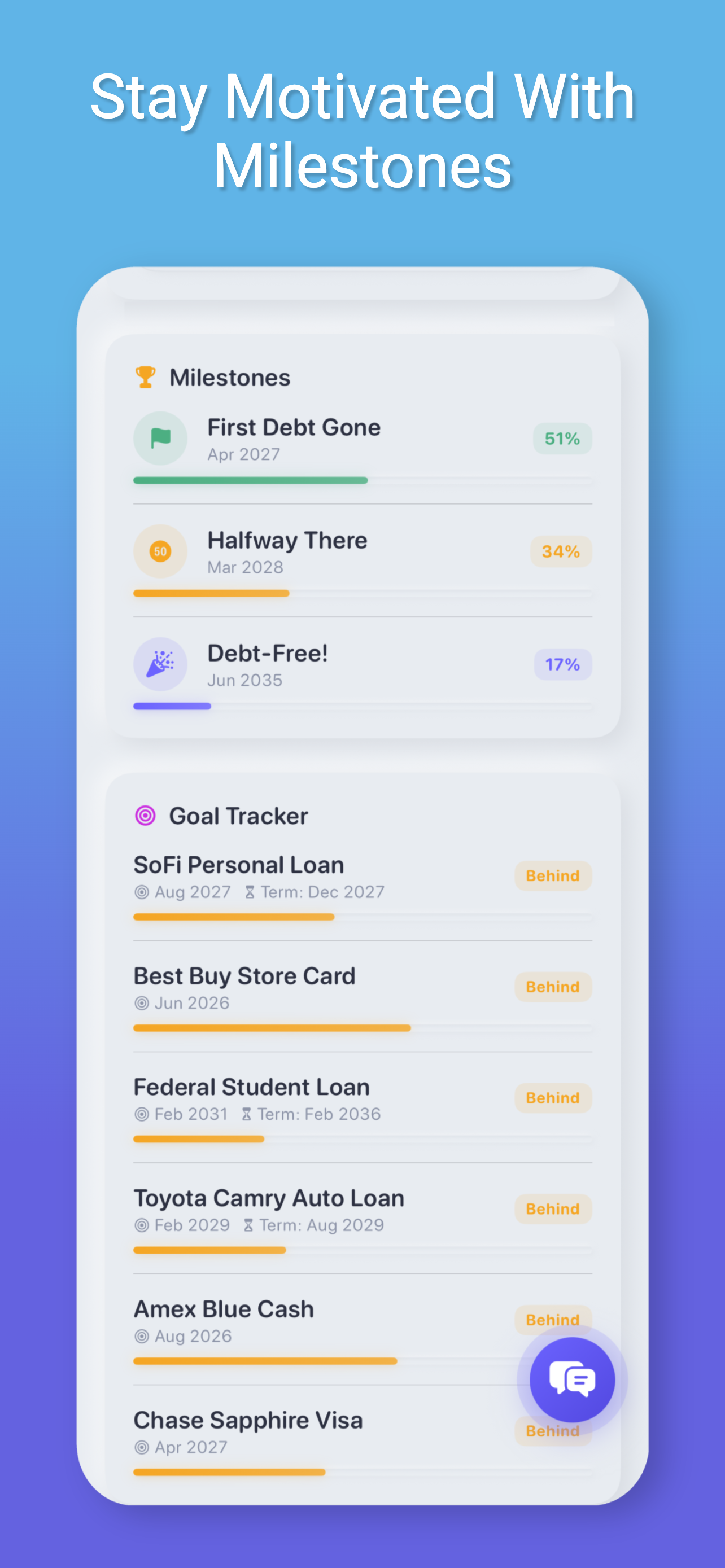Expand the Chase Sapphire Visa goal entry

[304, 1430]
